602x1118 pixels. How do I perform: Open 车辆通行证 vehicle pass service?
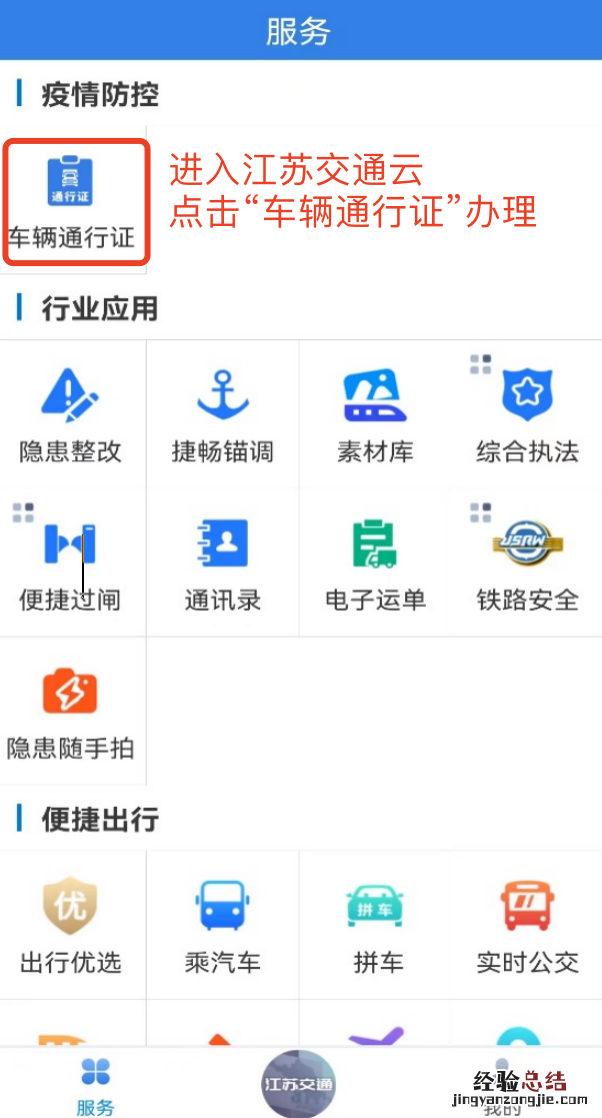pos(71,201)
